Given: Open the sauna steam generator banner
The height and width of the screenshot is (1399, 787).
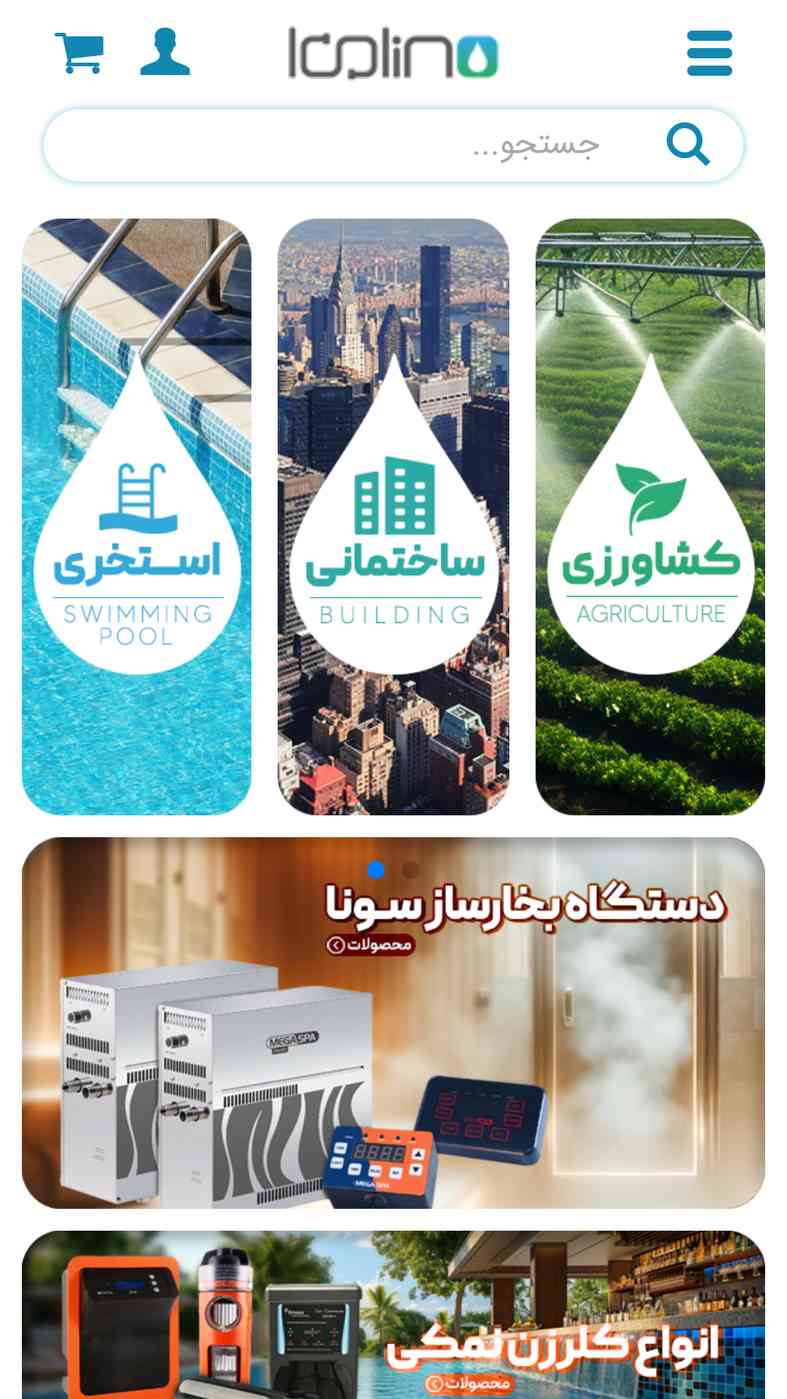Looking at the screenshot, I should (393, 1023).
